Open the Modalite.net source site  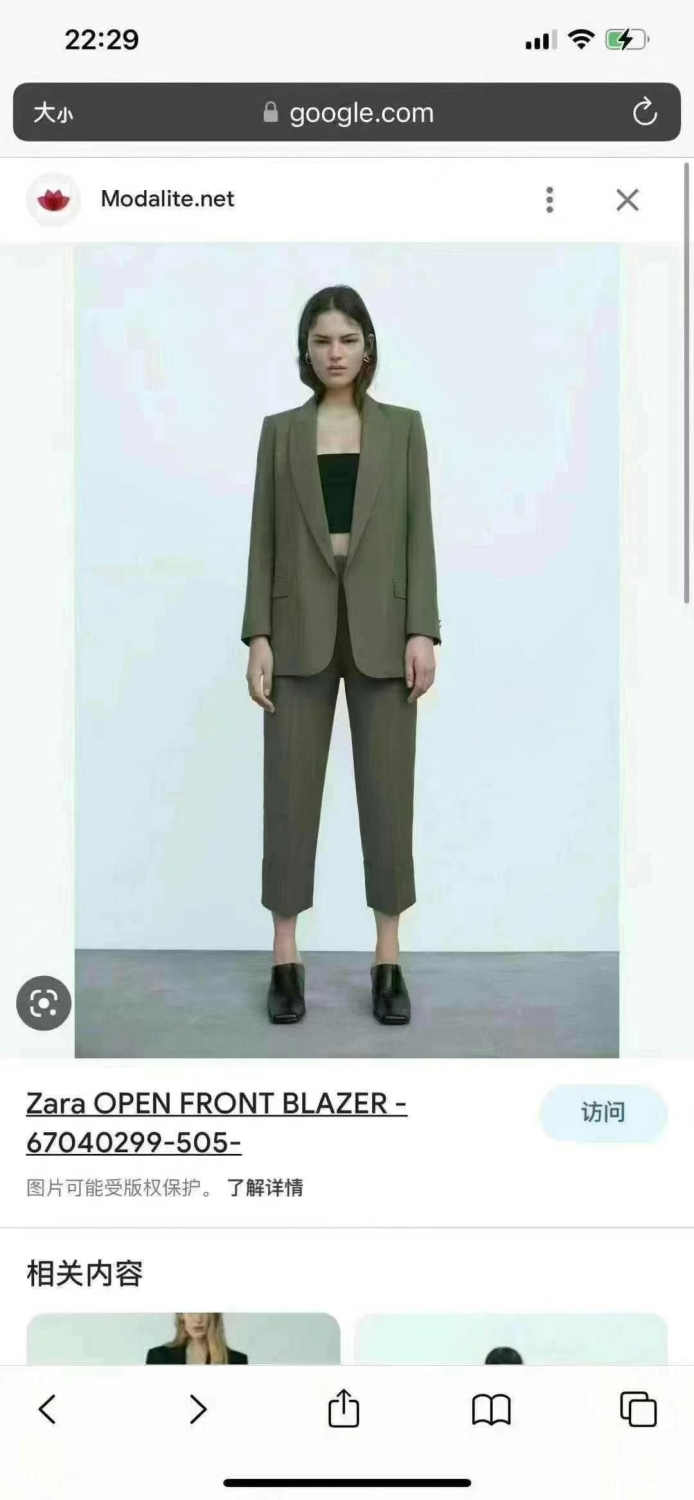click(x=167, y=199)
